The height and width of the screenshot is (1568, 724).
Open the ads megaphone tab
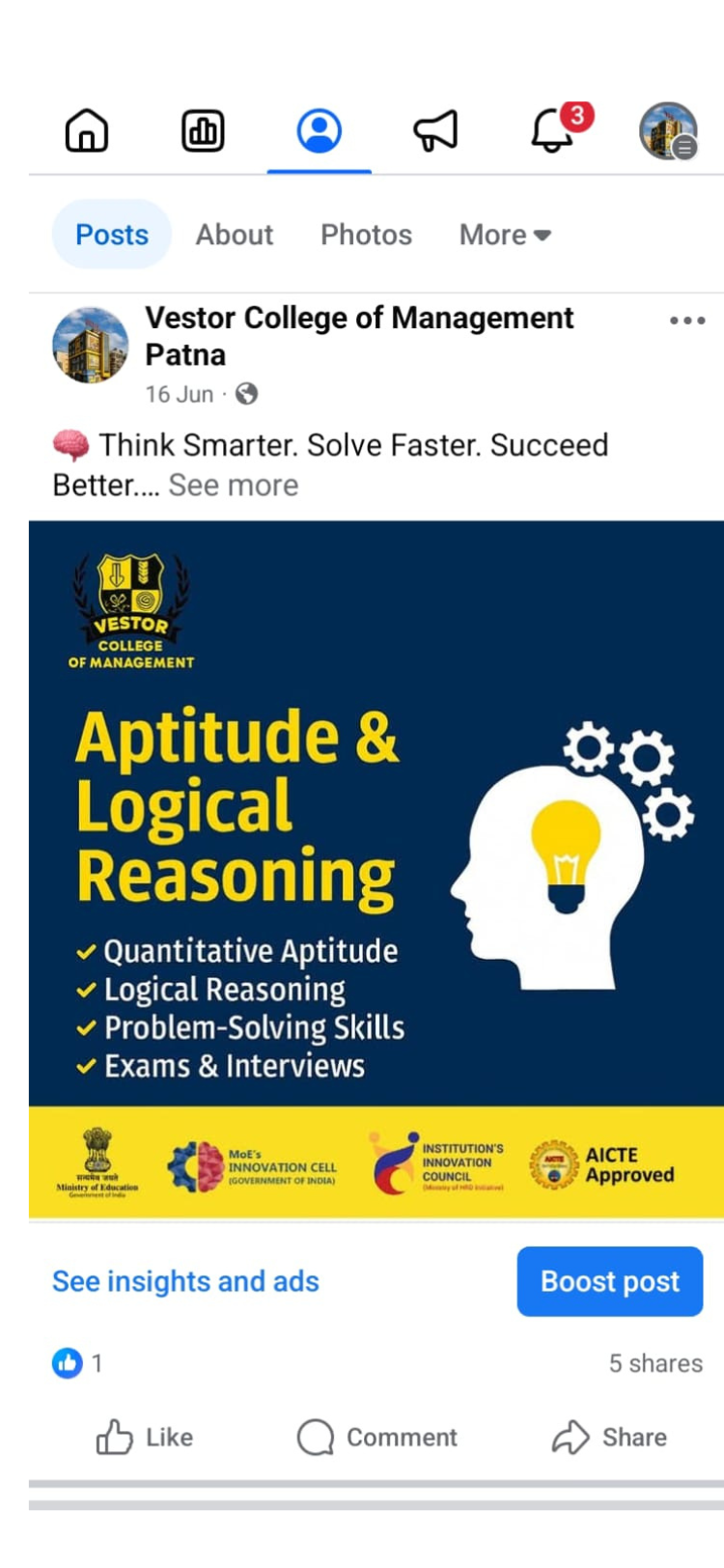click(435, 131)
